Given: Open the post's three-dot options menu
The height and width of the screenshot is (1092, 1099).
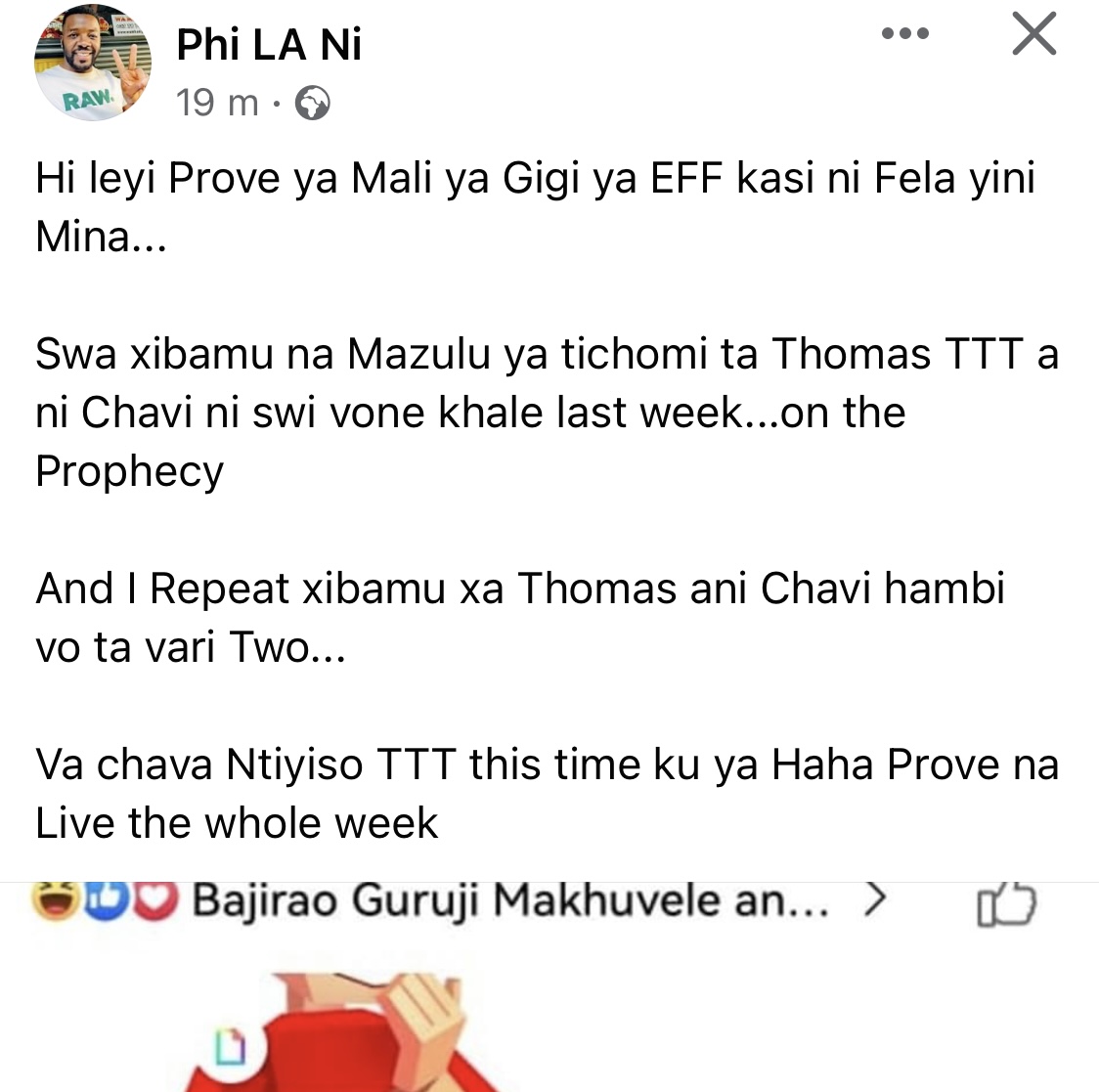Looking at the screenshot, I should [904, 34].
